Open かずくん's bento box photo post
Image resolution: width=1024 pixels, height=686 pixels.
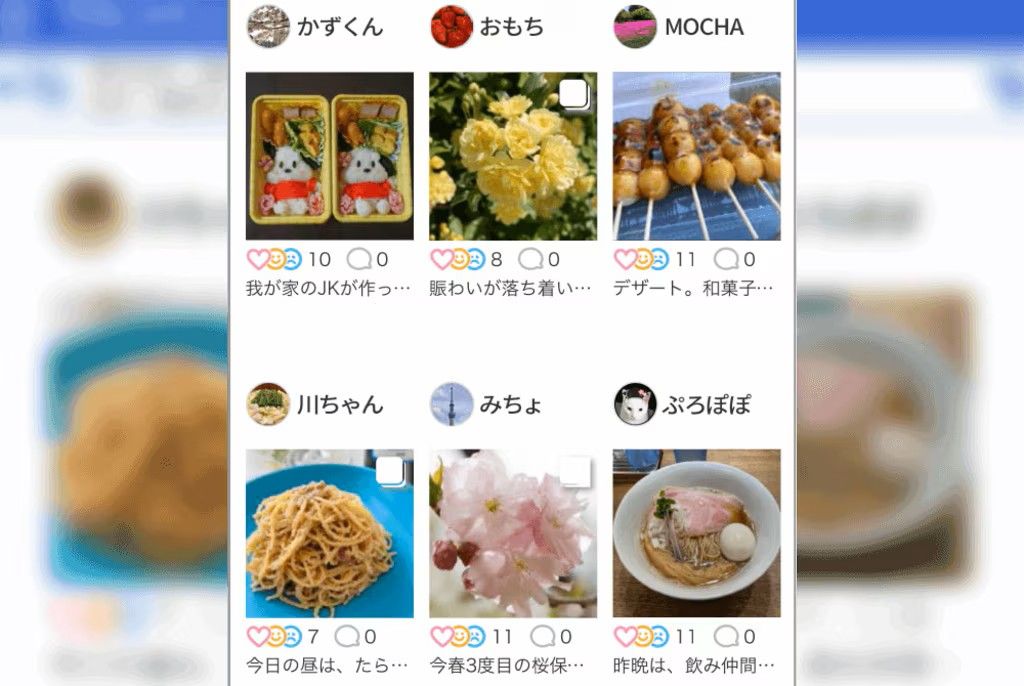point(329,156)
